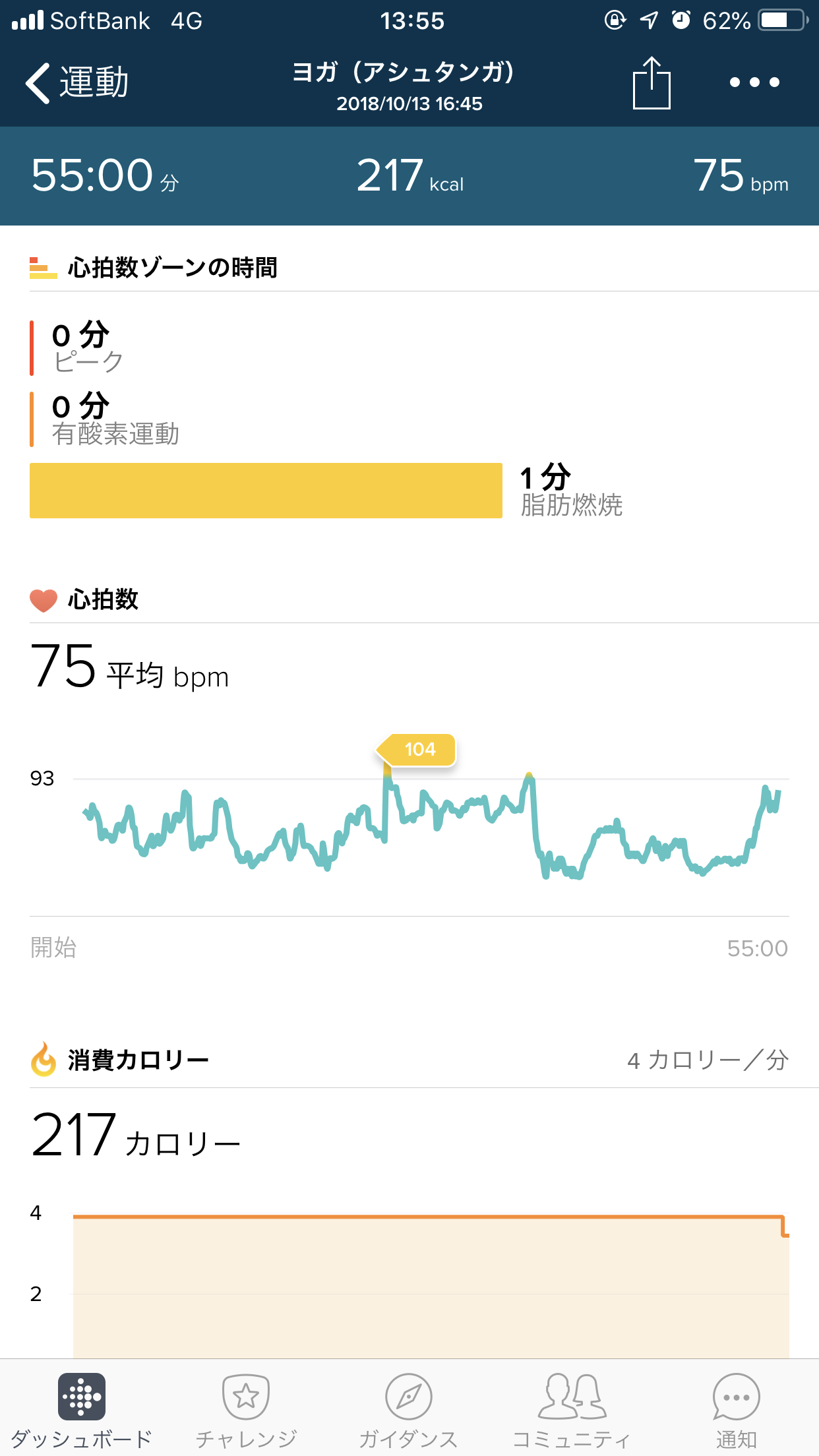Screen dimensions: 819x1456
Task: Go back to the 運動 screen
Action: click(76, 83)
